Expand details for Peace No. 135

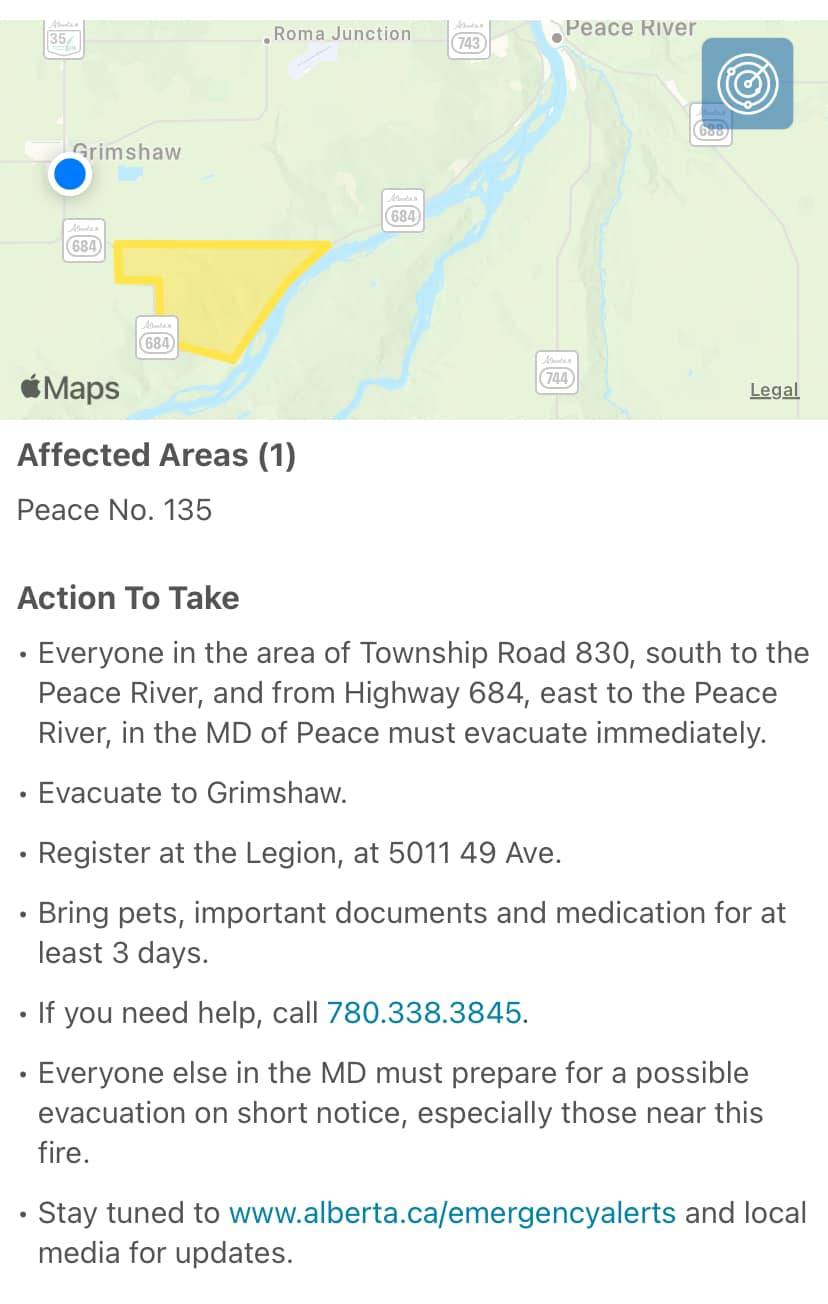point(113,510)
